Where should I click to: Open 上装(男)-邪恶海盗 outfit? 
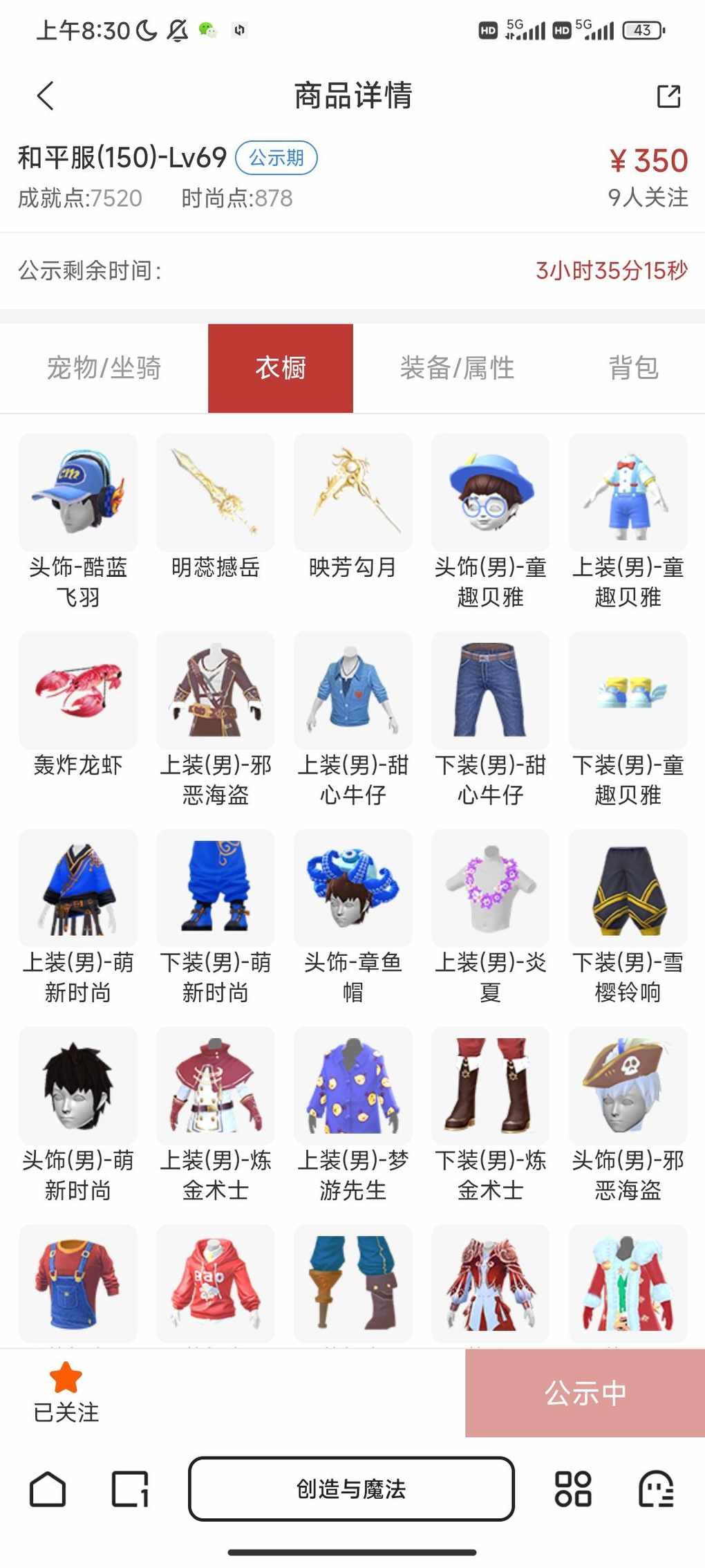click(x=216, y=691)
